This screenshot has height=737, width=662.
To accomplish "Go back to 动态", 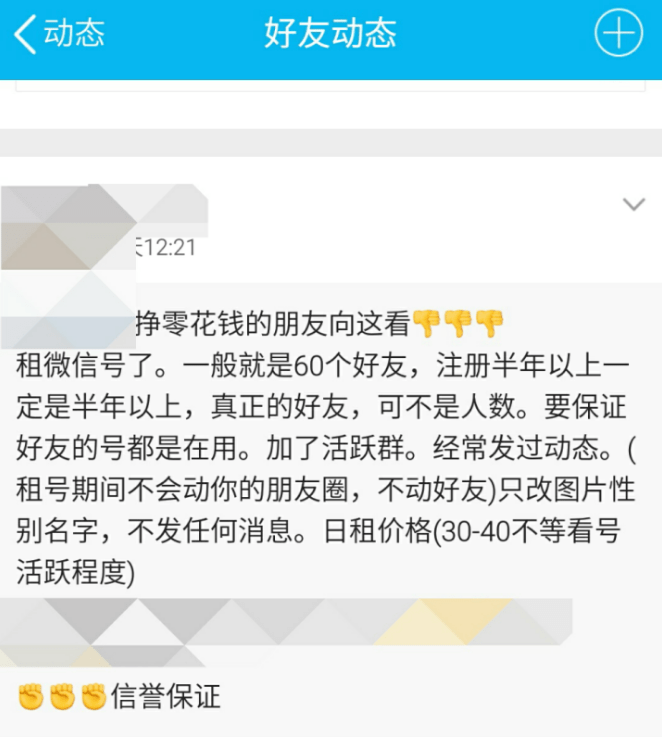I will point(58,34).
